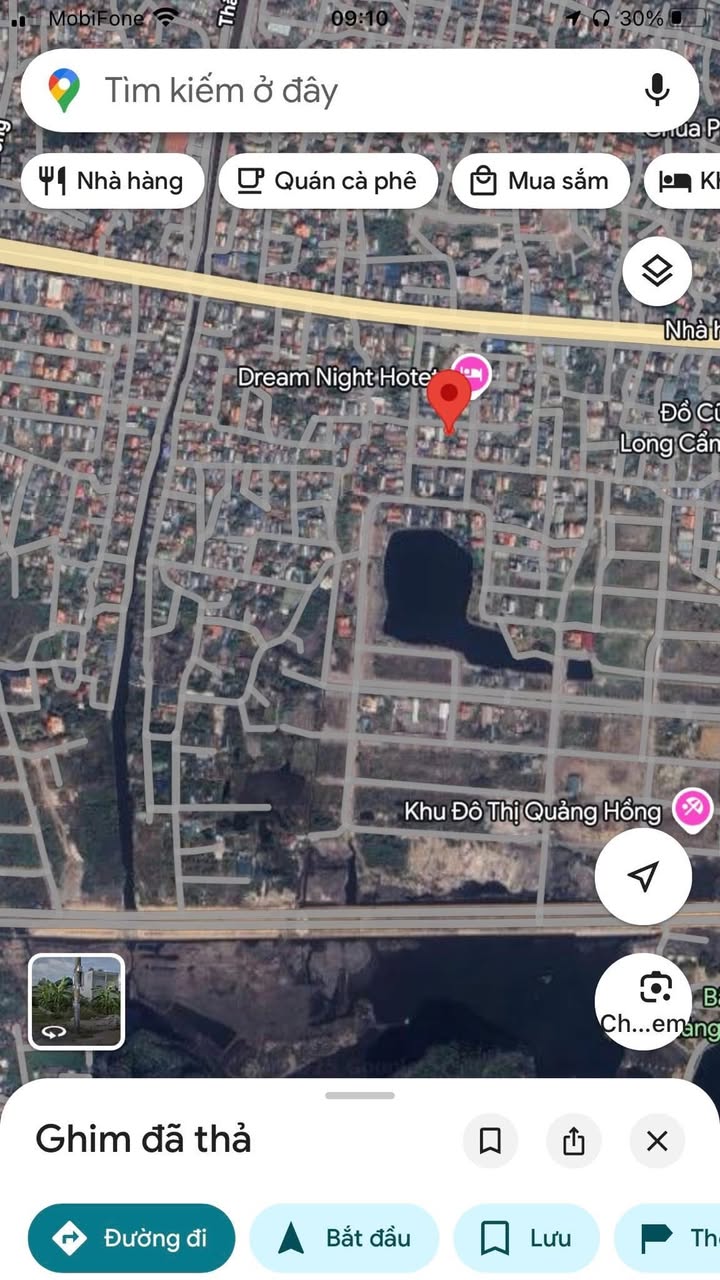The image size is (720, 1280).
Task: Bookmark the dropped pin
Action: click(x=490, y=1141)
